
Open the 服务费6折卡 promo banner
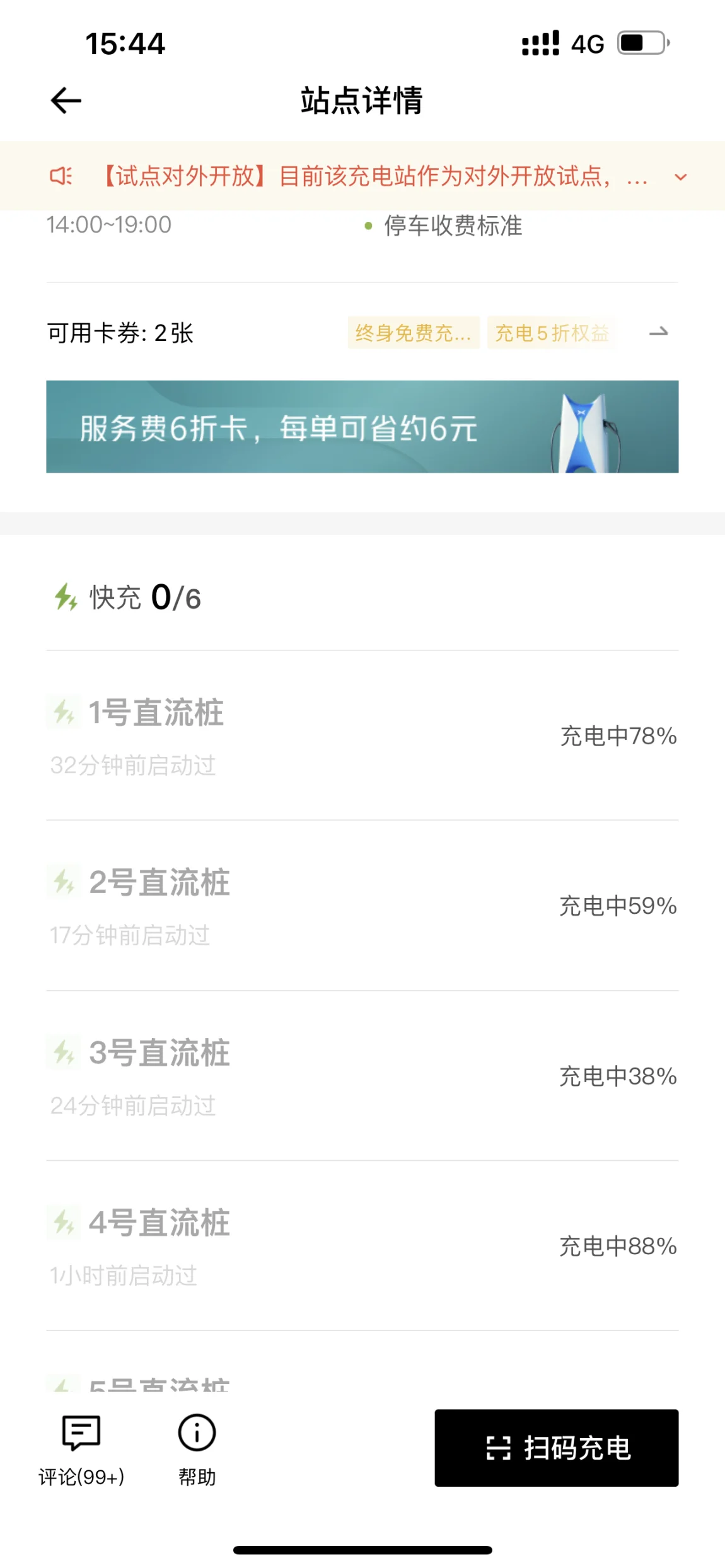pos(362,427)
